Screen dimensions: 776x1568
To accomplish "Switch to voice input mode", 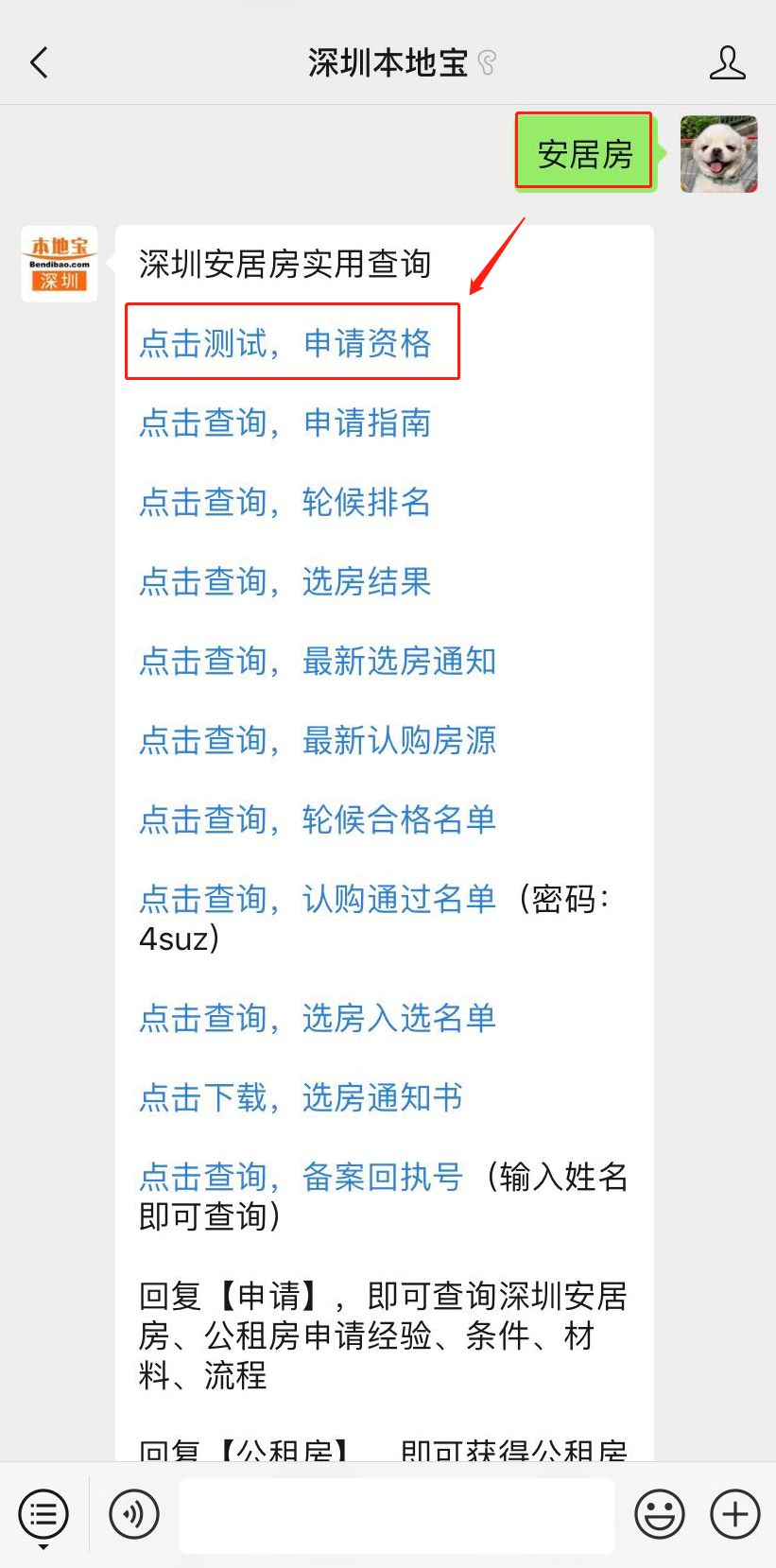I will click(x=133, y=1513).
